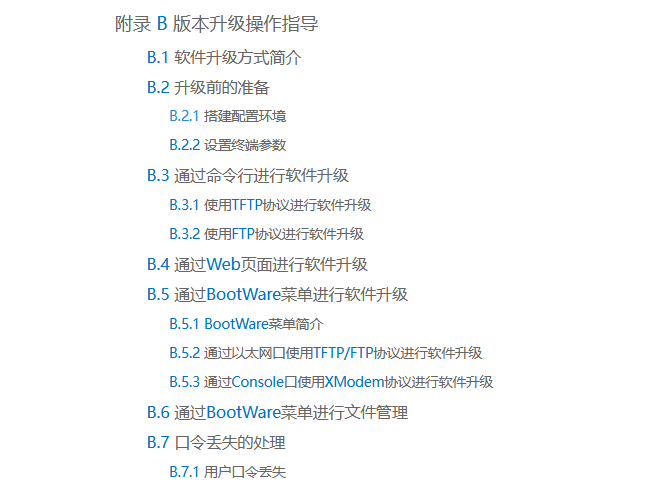View B.5.3 通过Console口使用XModem协议升级
The height and width of the screenshot is (482, 650).
[331, 381]
